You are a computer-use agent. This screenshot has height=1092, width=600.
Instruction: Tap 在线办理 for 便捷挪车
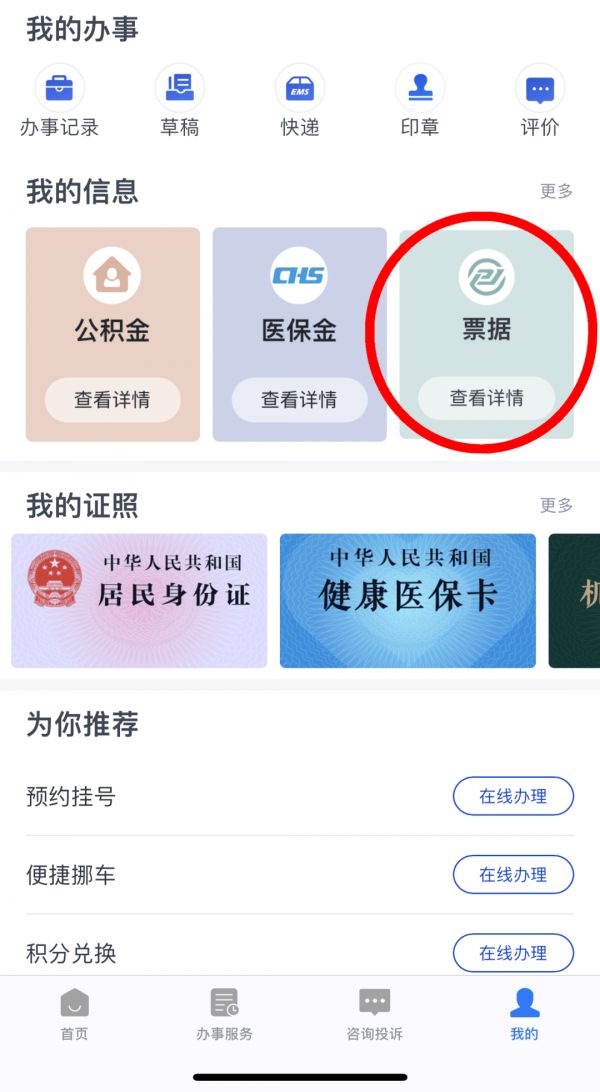(x=513, y=874)
